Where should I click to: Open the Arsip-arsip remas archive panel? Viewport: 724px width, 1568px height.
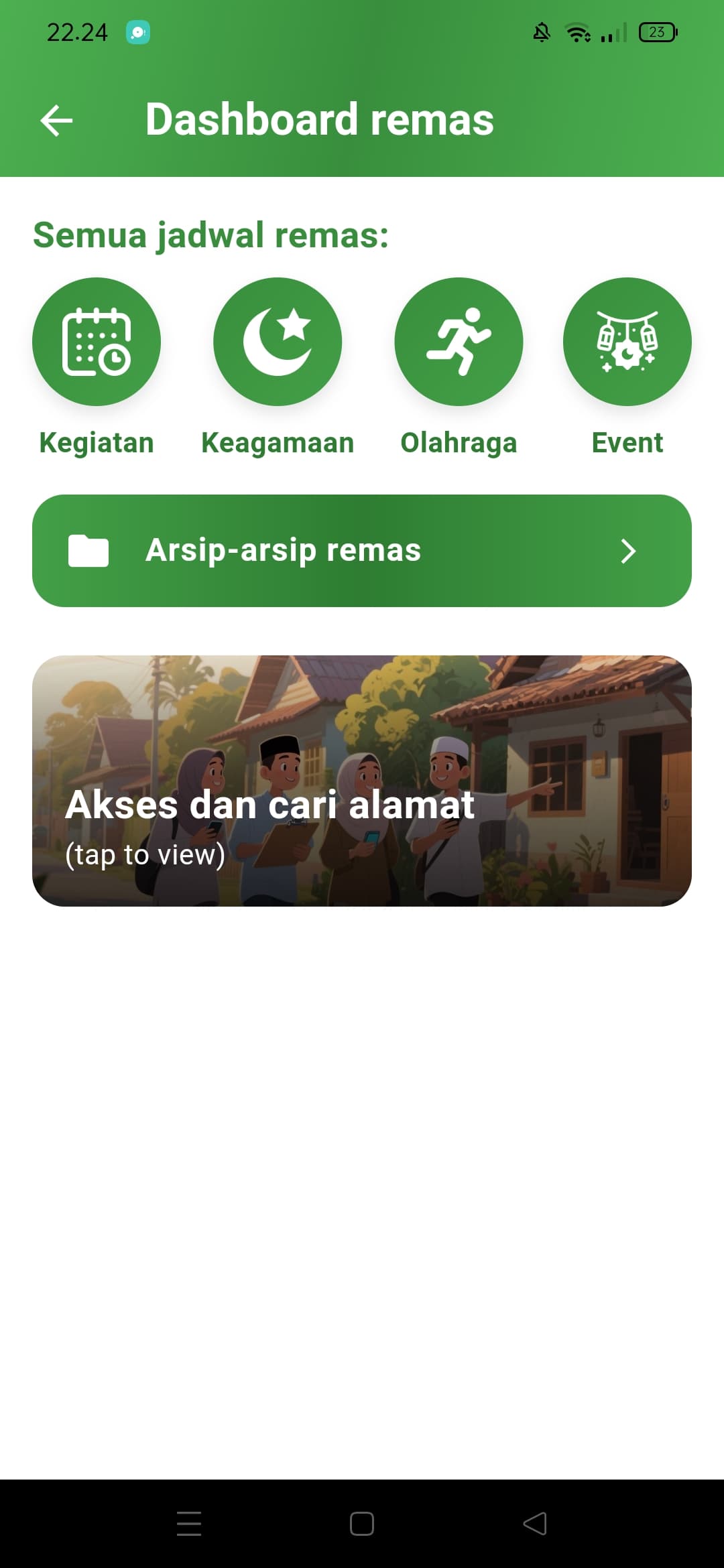pyautogui.click(x=362, y=551)
